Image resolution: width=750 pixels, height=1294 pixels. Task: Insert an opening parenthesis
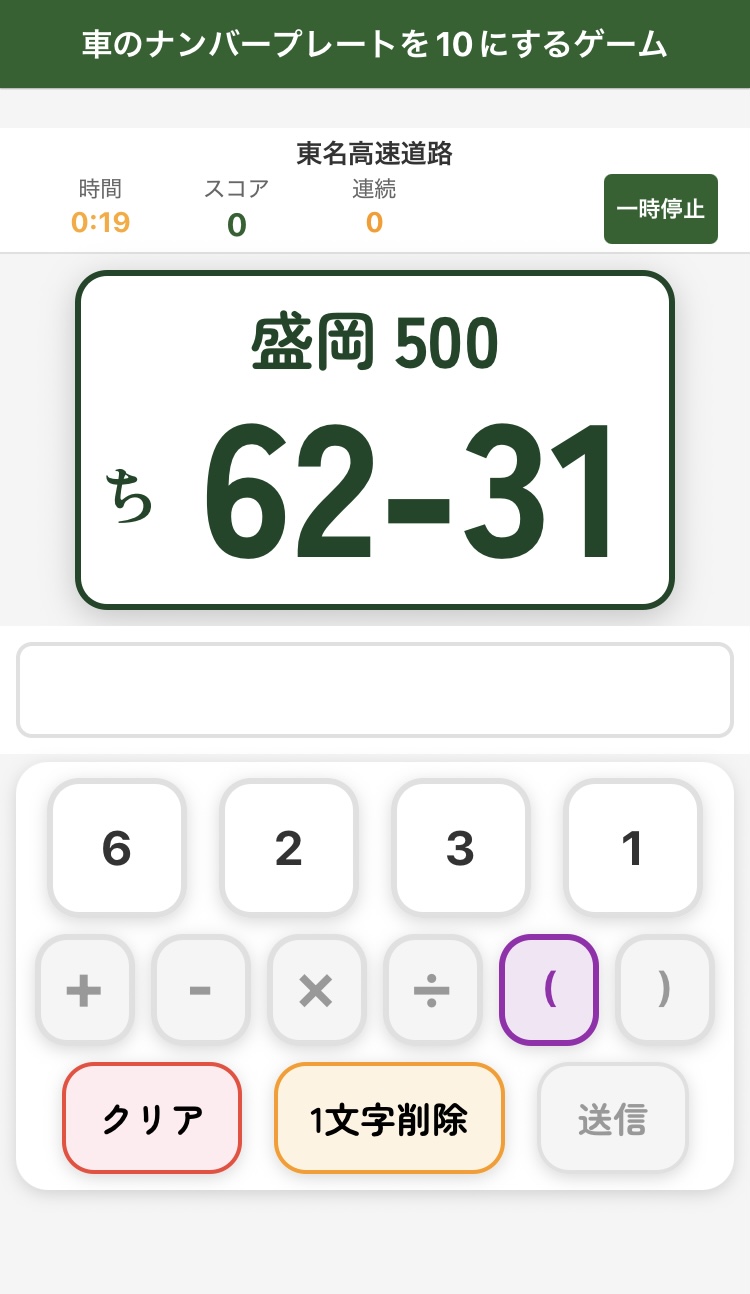click(548, 990)
